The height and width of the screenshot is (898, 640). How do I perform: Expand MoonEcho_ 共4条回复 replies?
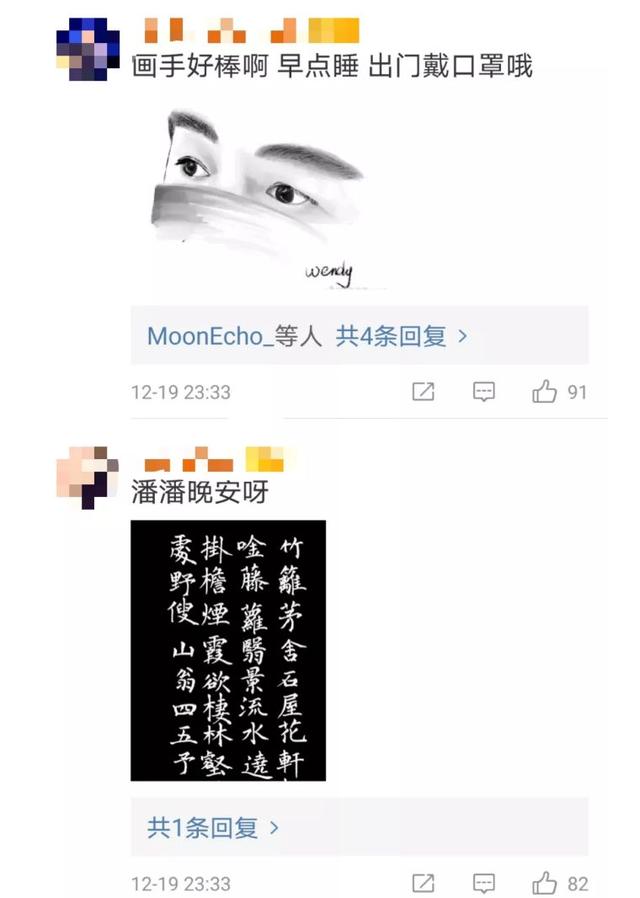click(307, 336)
